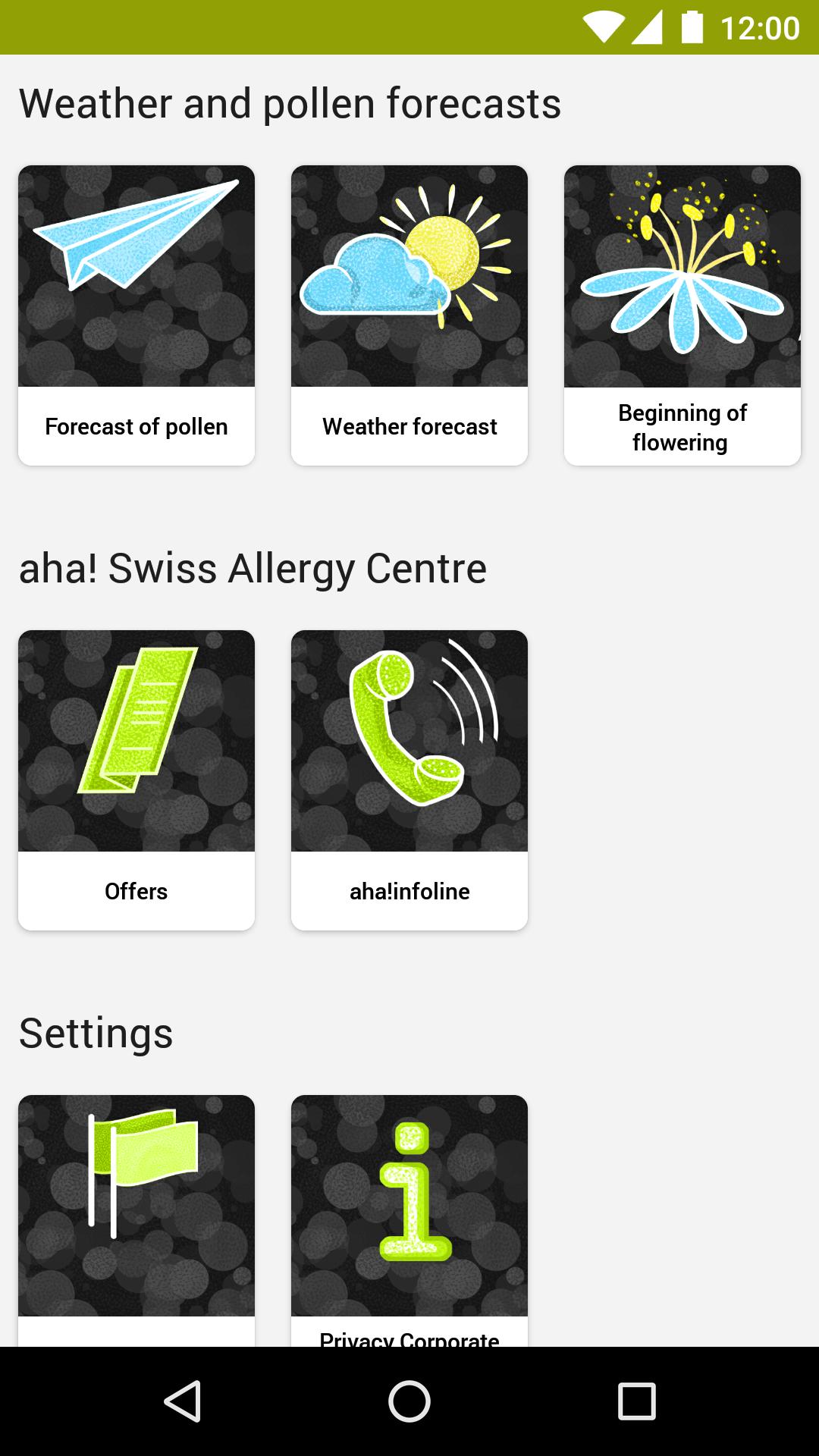The height and width of the screenshot is (1456, 819).
Task: Click the green flag settings icon
Action: point(136,1206)
